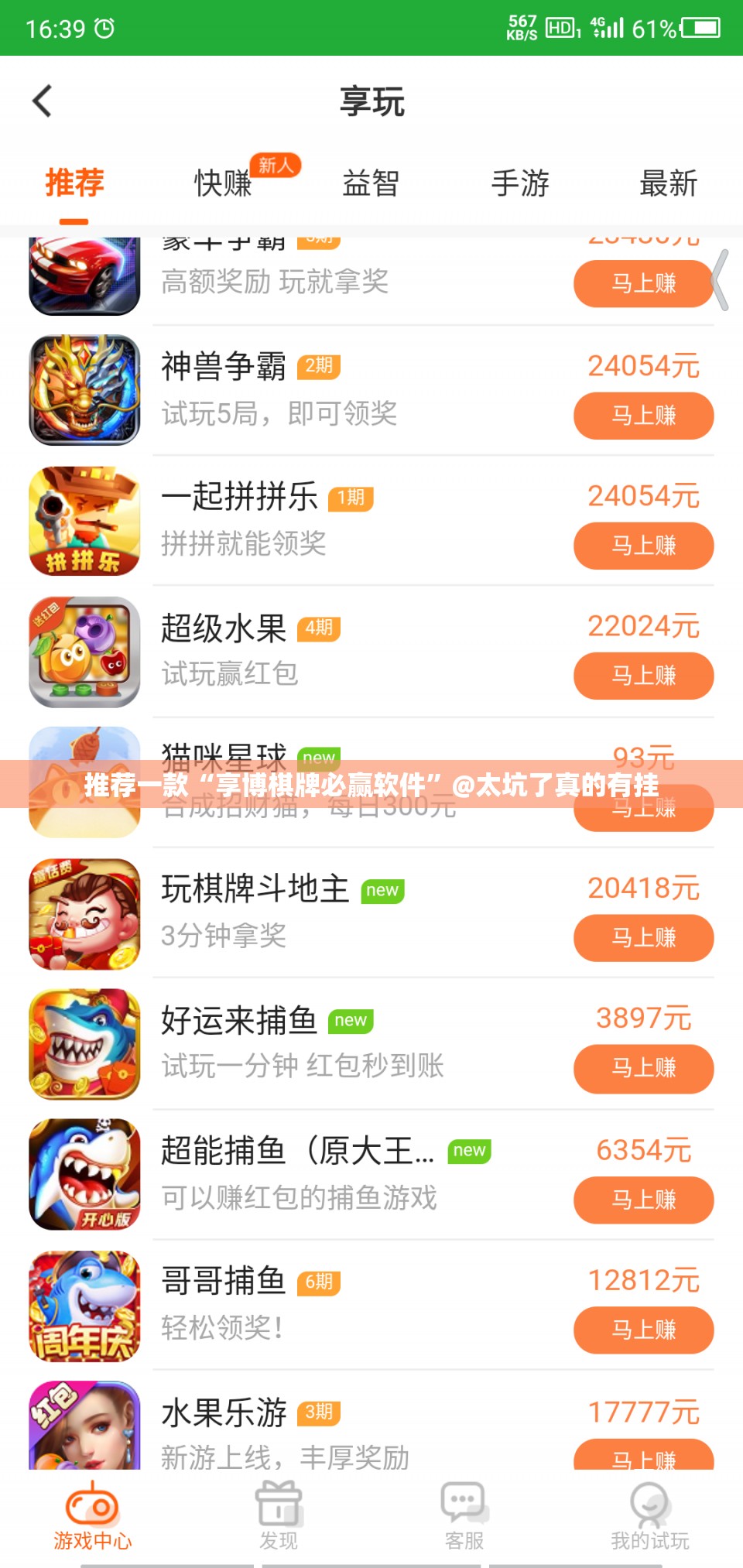Tap 马上赚 for 哥哥捕鱼
The image size is (743, 1568).
pyautogui.click(x=643, y=1330)
